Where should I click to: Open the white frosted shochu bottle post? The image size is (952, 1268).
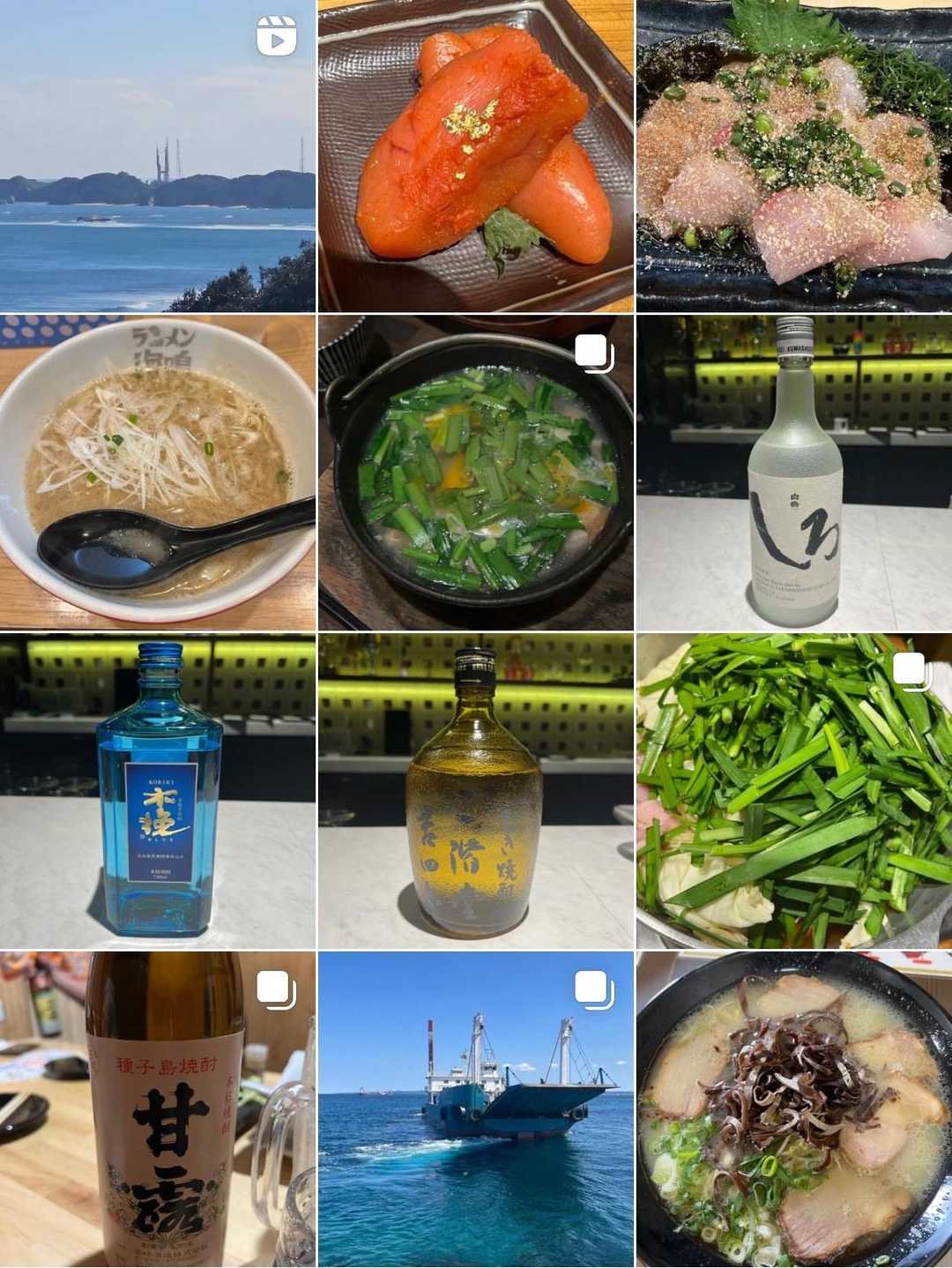point(794,473)
